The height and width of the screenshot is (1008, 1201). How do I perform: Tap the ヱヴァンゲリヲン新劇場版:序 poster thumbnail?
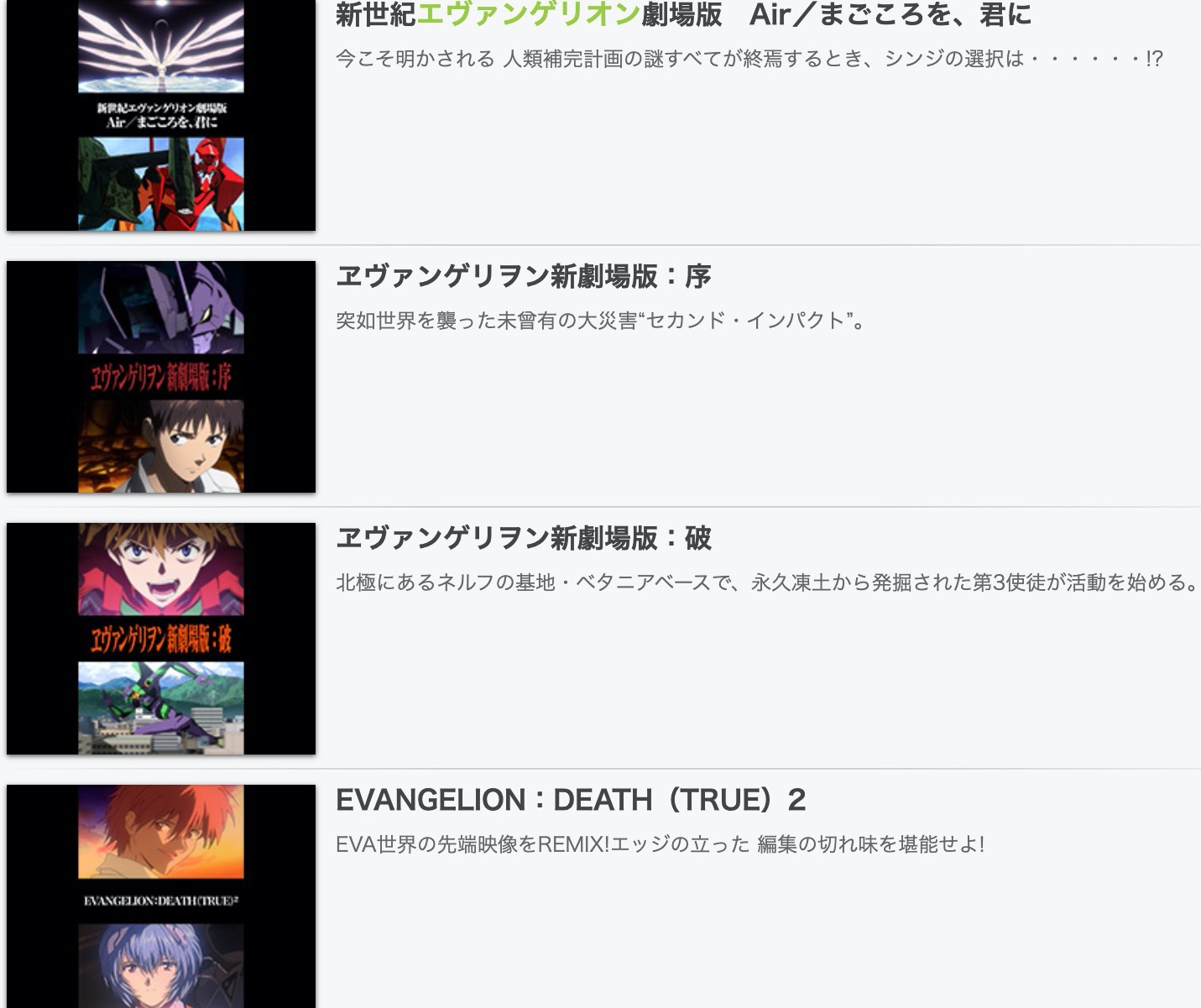coord(161,377)
